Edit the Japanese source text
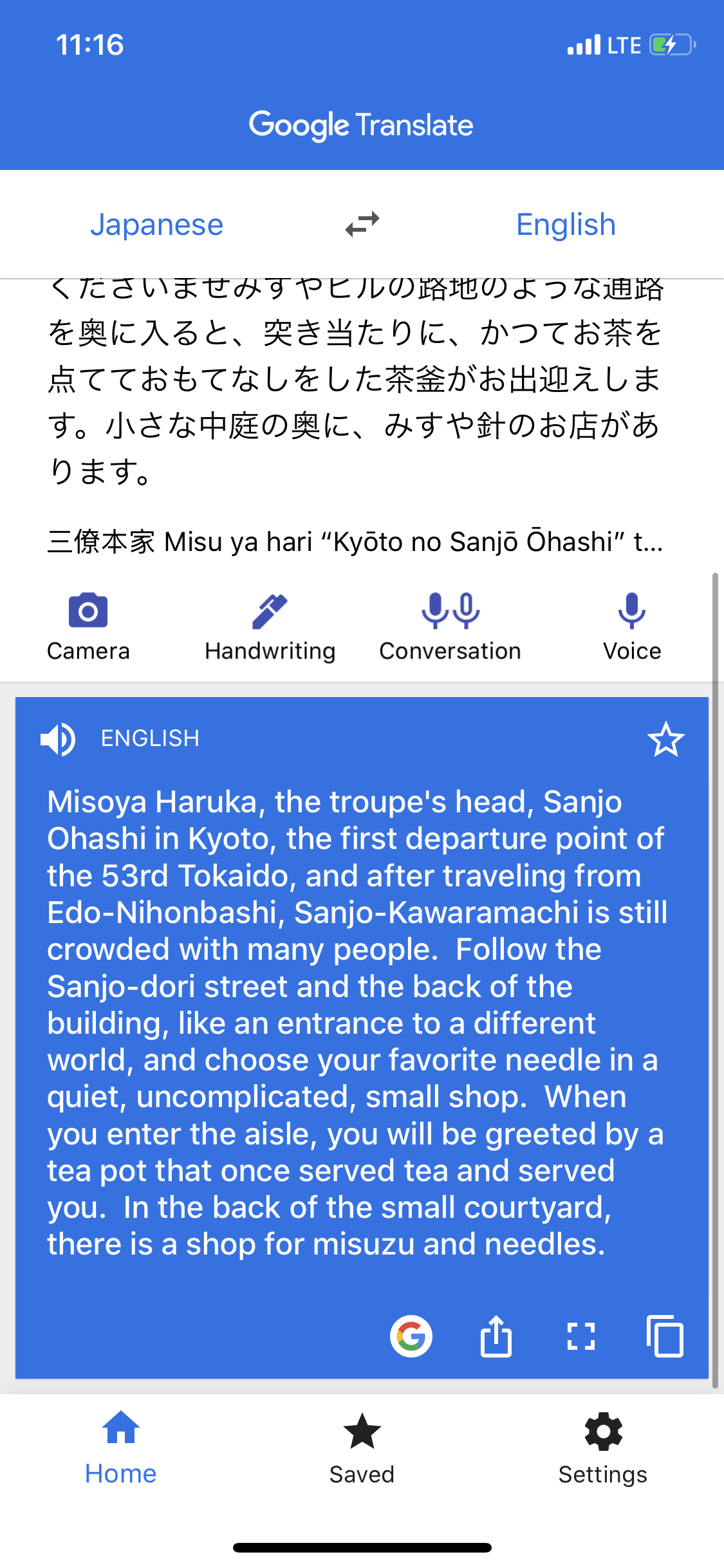 coord(354,380)
